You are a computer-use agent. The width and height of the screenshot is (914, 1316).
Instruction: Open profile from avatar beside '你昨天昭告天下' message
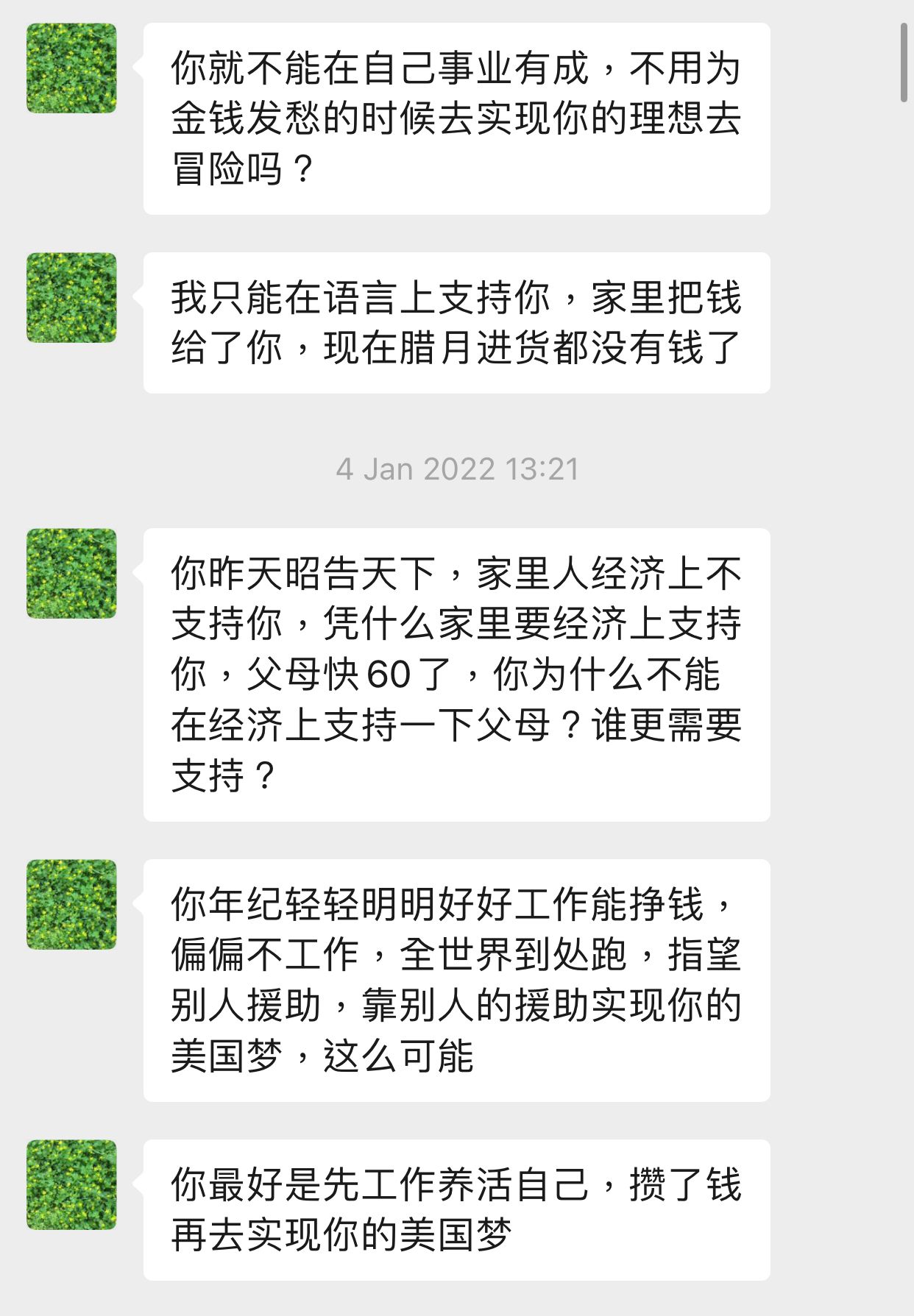tap(71, 573)
